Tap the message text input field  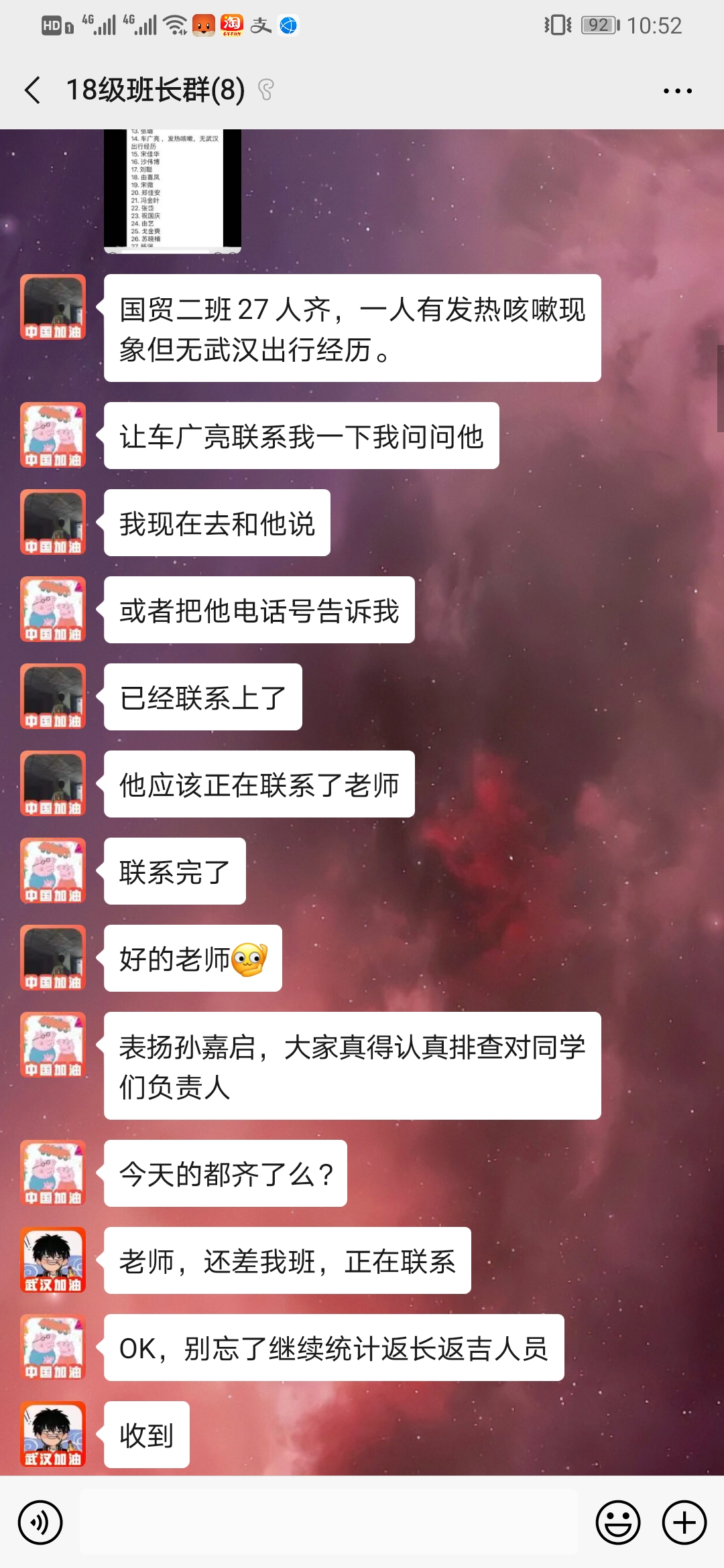(x=328, y=1522)
